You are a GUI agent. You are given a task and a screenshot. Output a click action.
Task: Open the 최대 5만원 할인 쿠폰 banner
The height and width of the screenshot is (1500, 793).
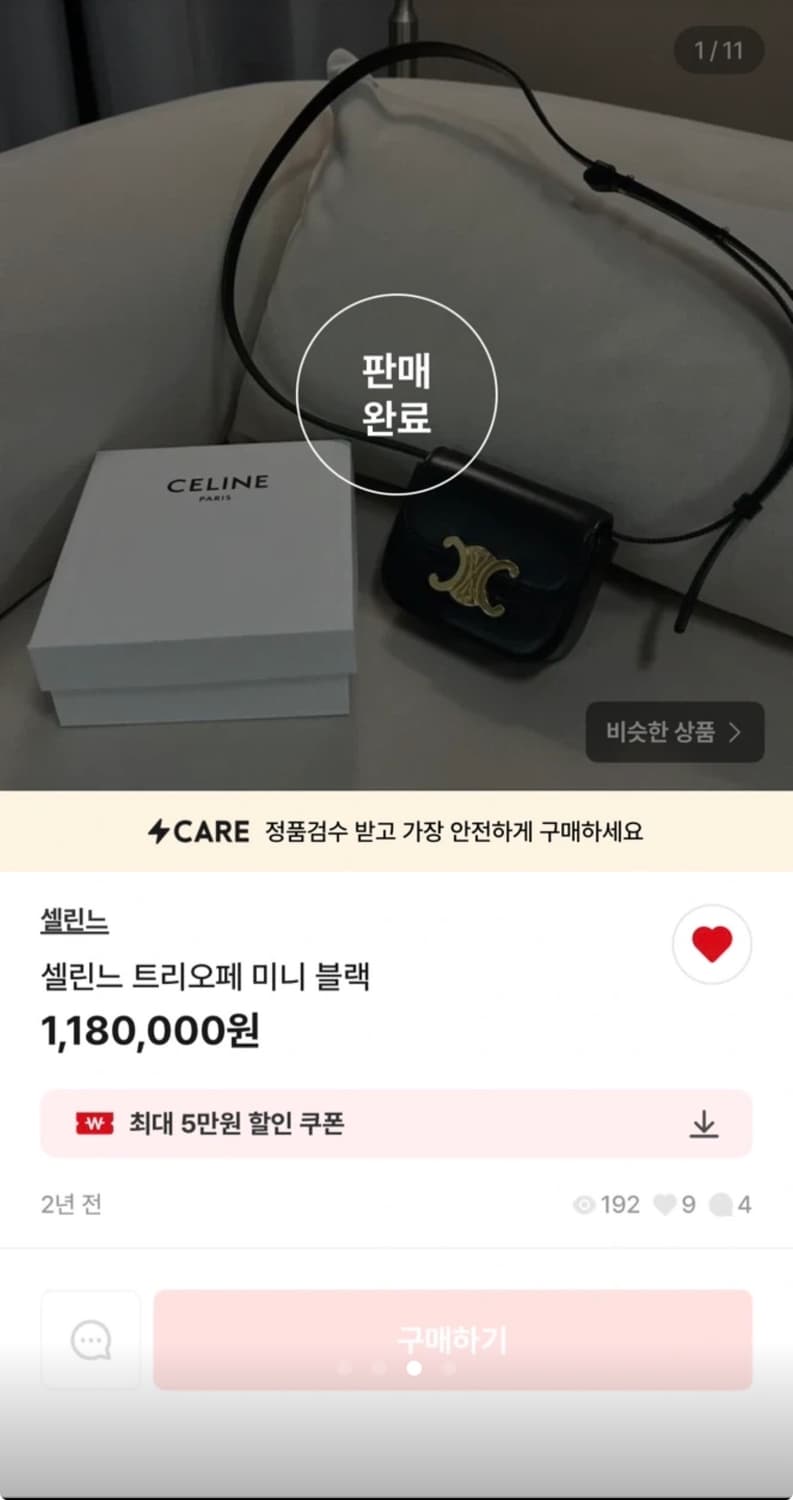[x=396, y=1124]
